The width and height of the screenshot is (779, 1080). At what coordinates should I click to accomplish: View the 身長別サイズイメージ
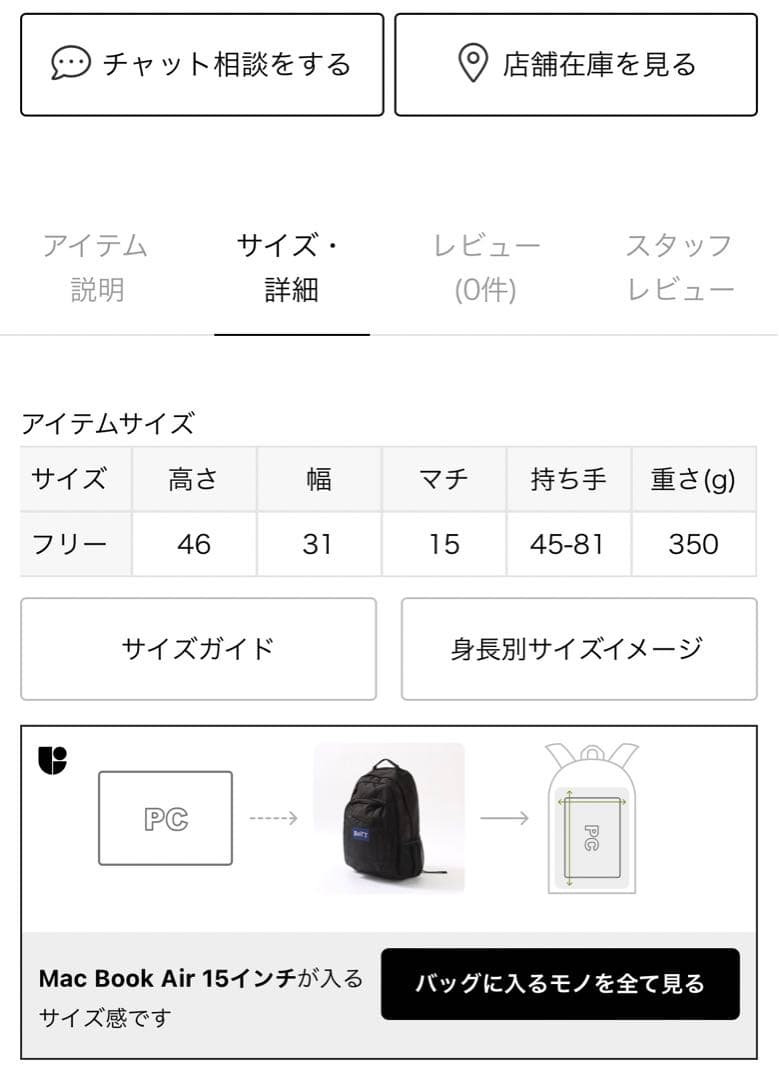point(578,648)
